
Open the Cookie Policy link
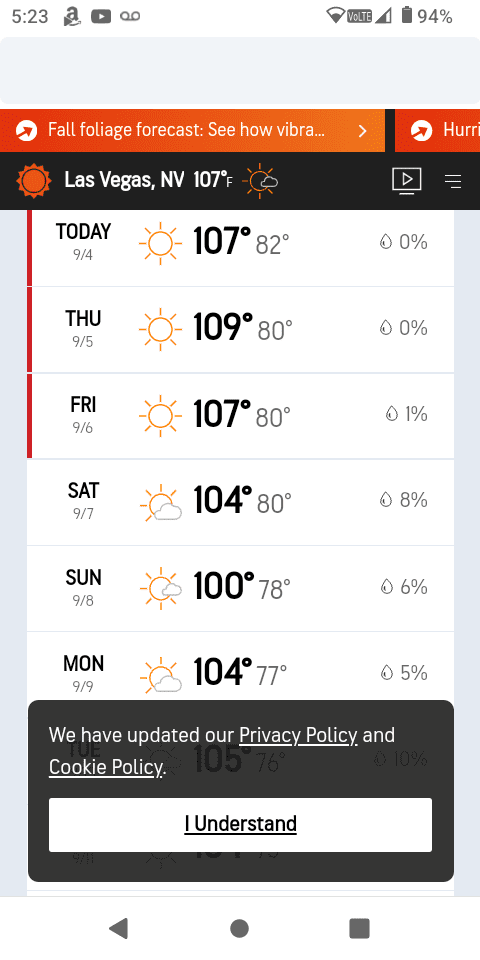coord(106,767)
